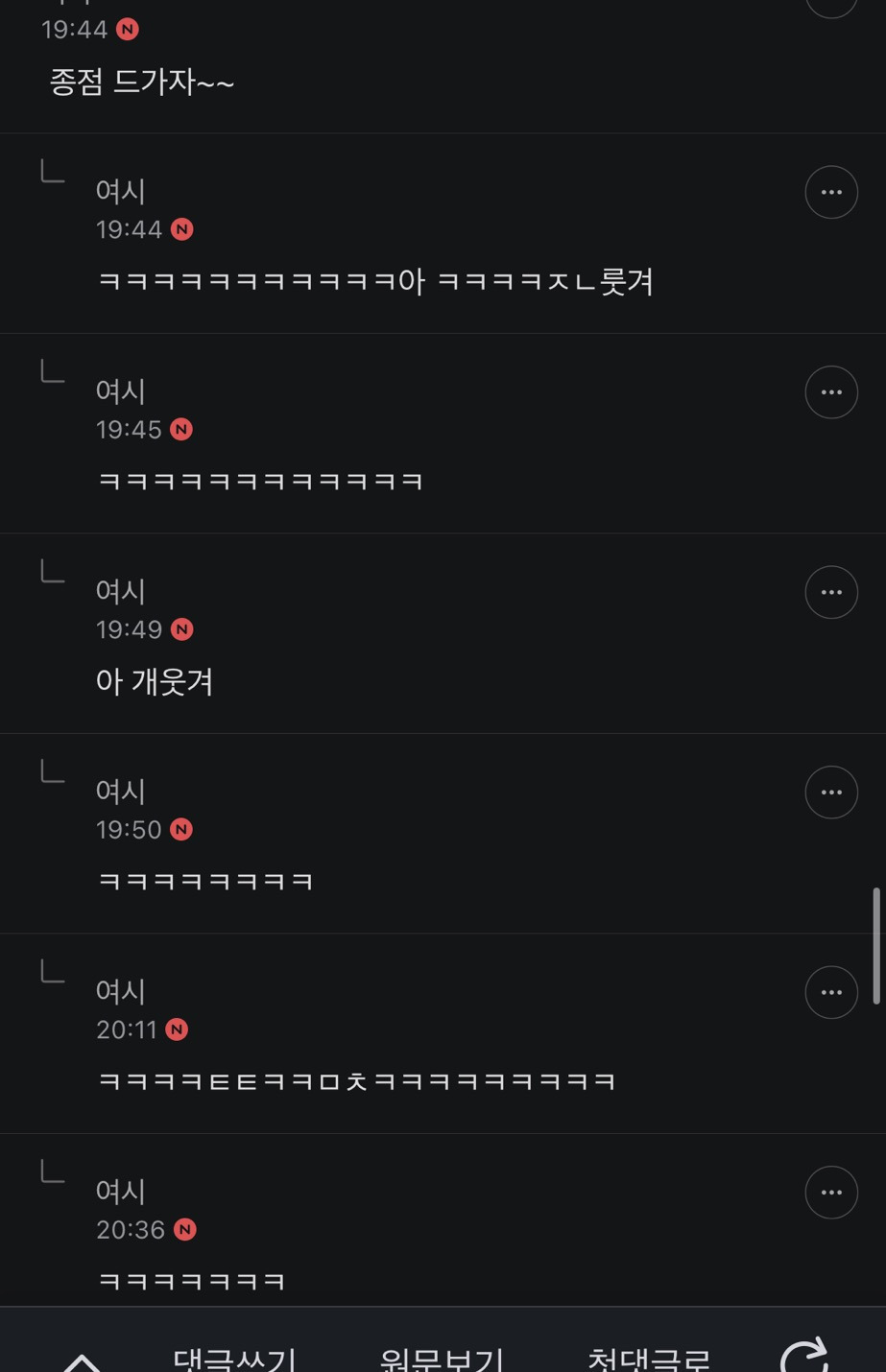
Task: Open options menu for 19:50 reply
Action: click(831, 792)
